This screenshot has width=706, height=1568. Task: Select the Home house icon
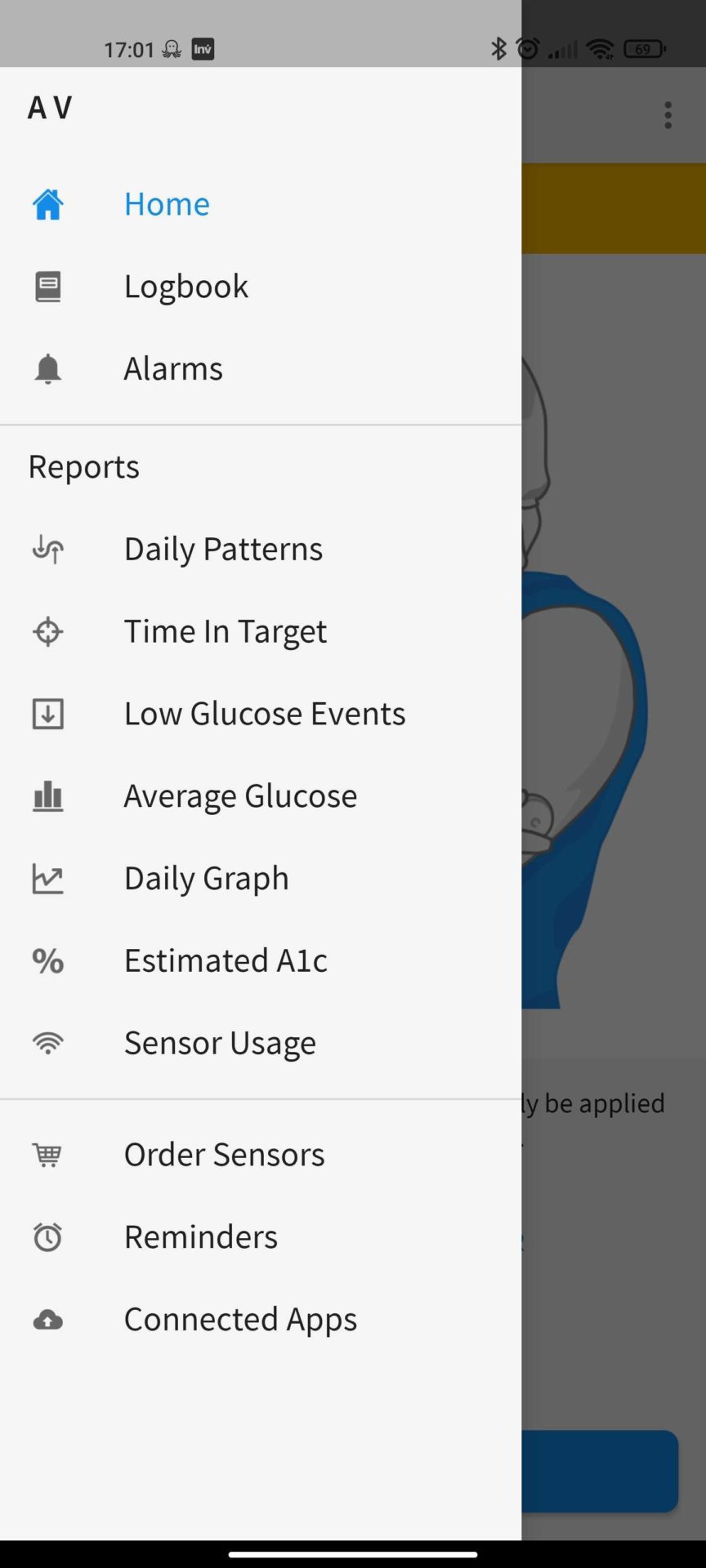(x=47, y=204)
